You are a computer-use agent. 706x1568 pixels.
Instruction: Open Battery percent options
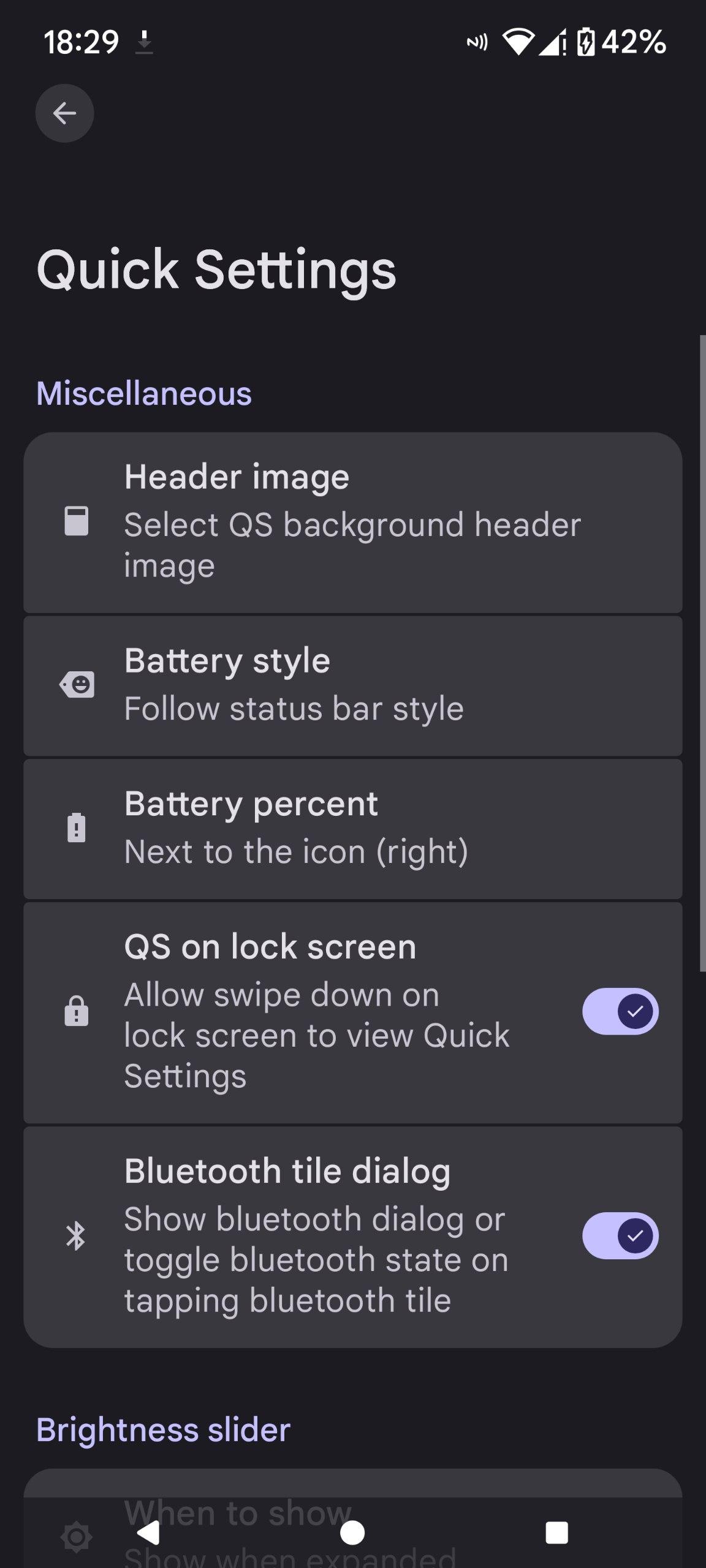click(352, 829)
